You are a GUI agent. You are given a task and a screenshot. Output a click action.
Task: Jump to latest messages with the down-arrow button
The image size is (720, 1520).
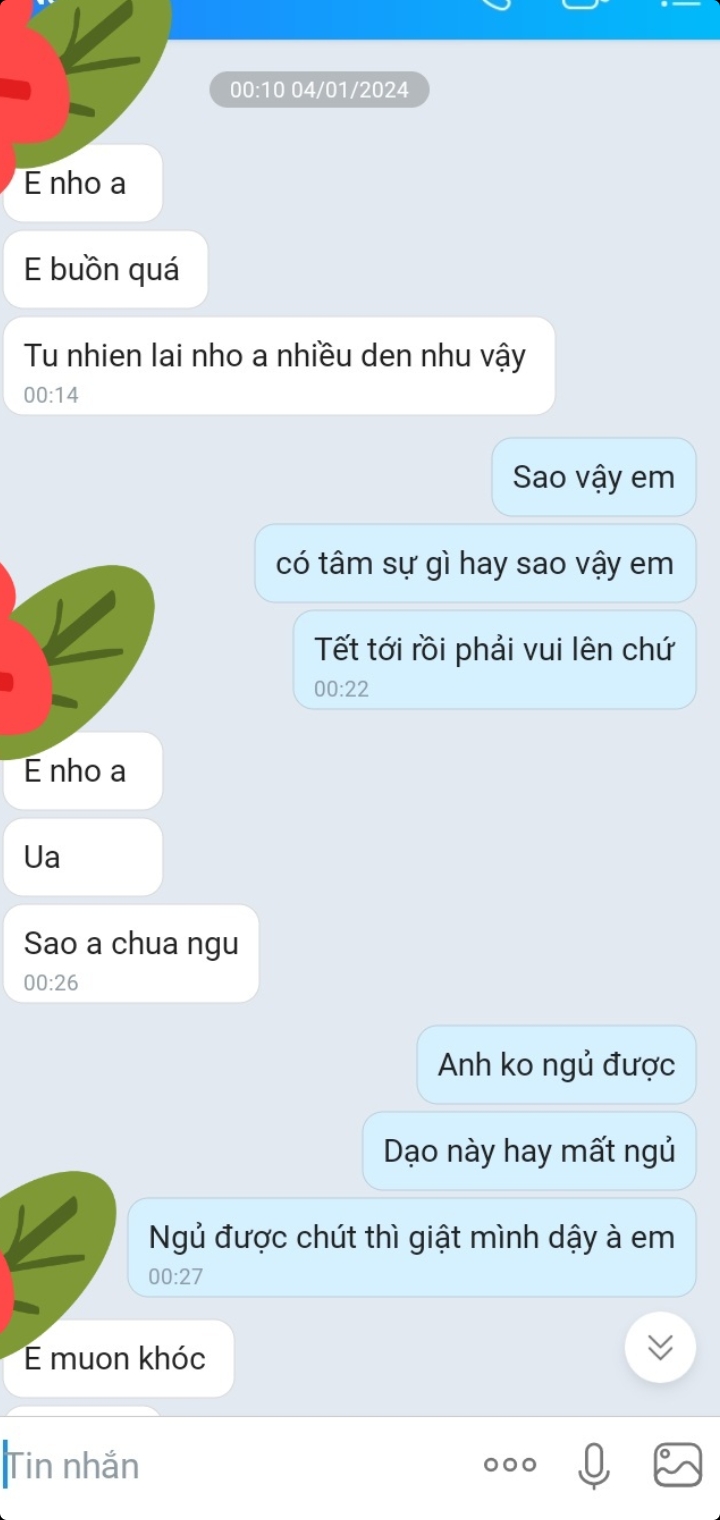(660, 1348)
